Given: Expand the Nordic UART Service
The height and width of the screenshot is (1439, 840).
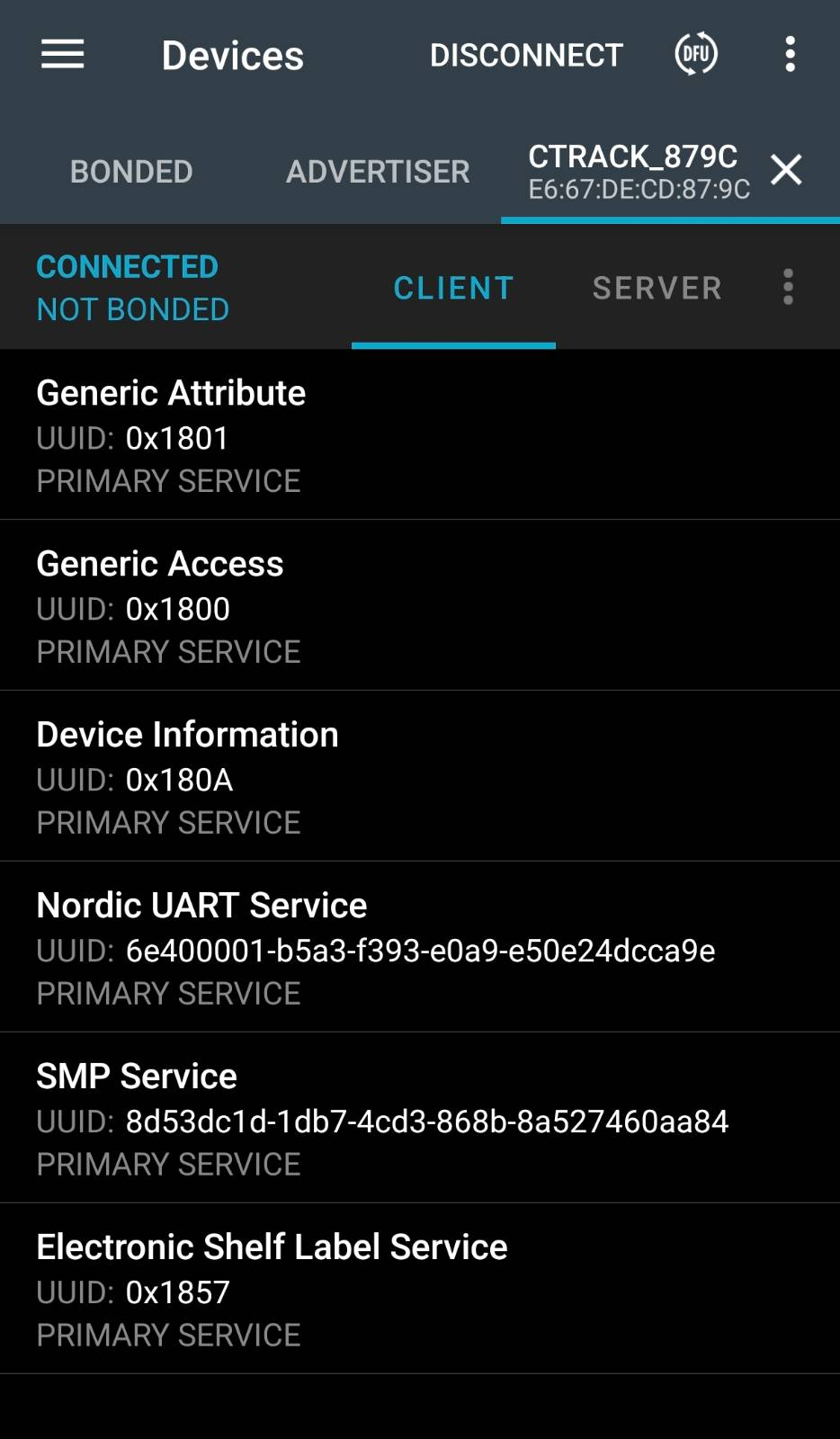Looking at the screenshot, I should point(420,948).
